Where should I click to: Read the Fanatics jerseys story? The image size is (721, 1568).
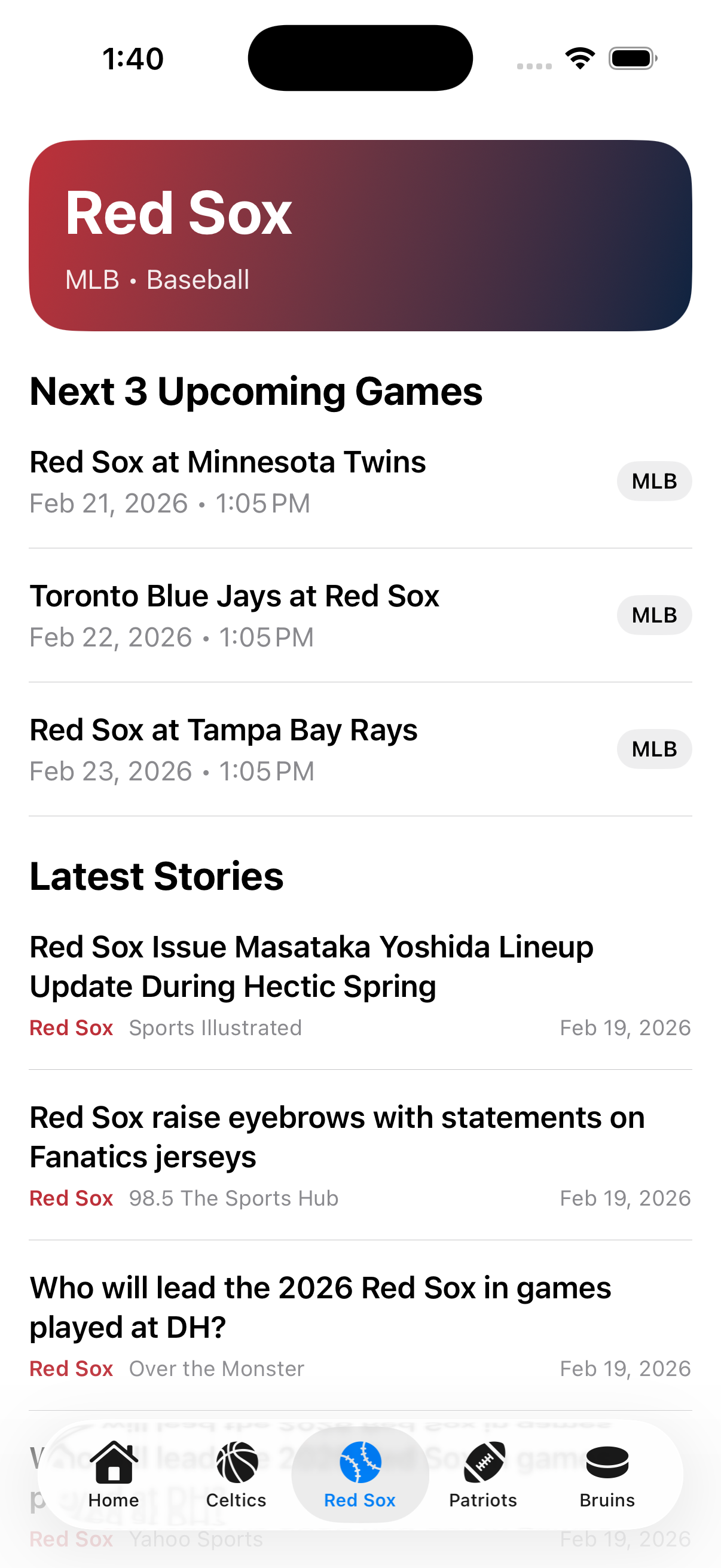[337, 1137]
